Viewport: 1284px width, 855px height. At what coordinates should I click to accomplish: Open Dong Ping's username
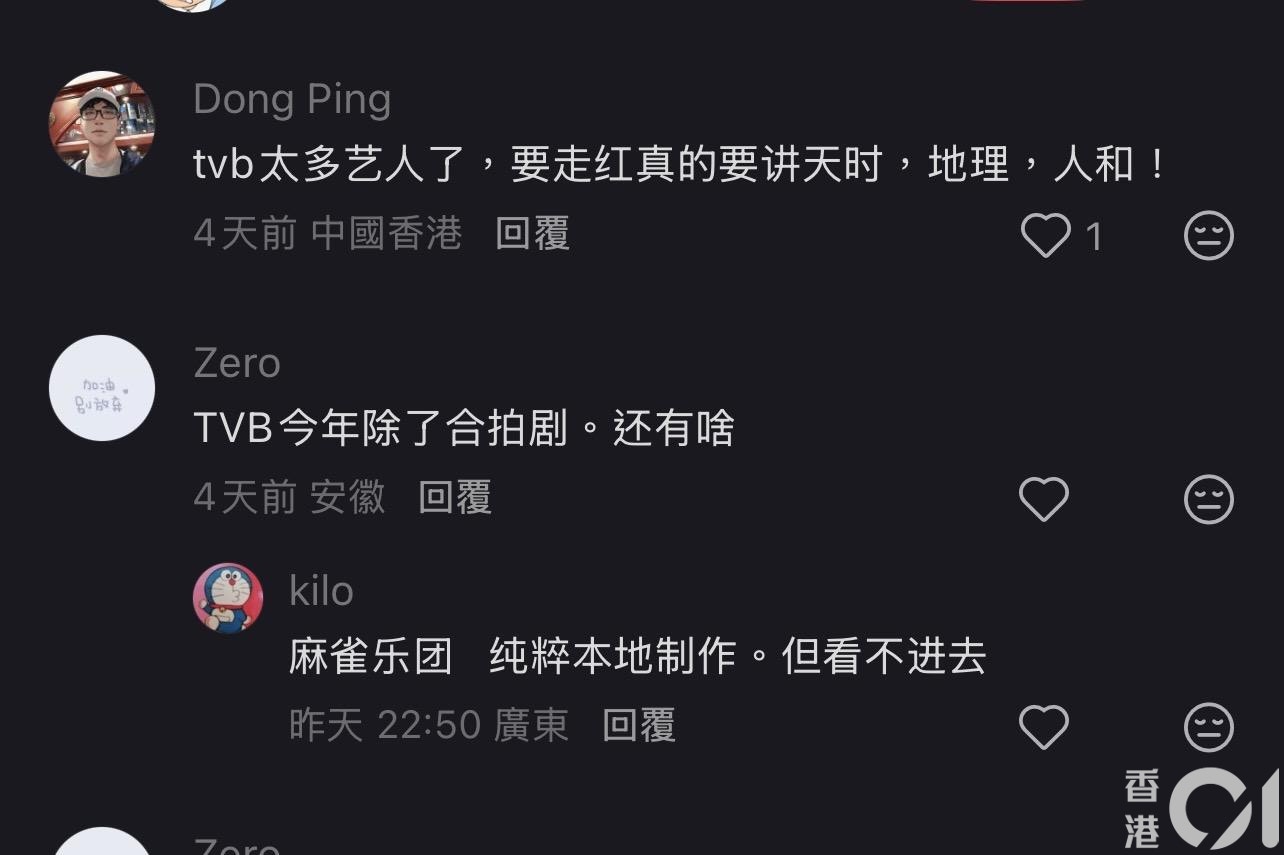[x=292, y=99]
